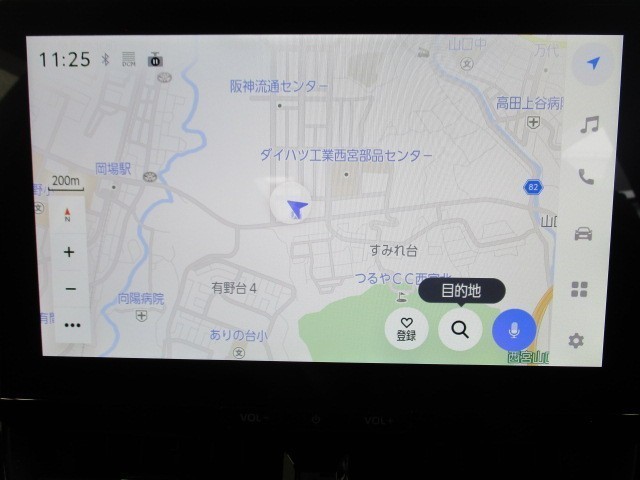Open the vehicle info tab
The height and width of the screenshot is (480, 640).
coord(583,234)
